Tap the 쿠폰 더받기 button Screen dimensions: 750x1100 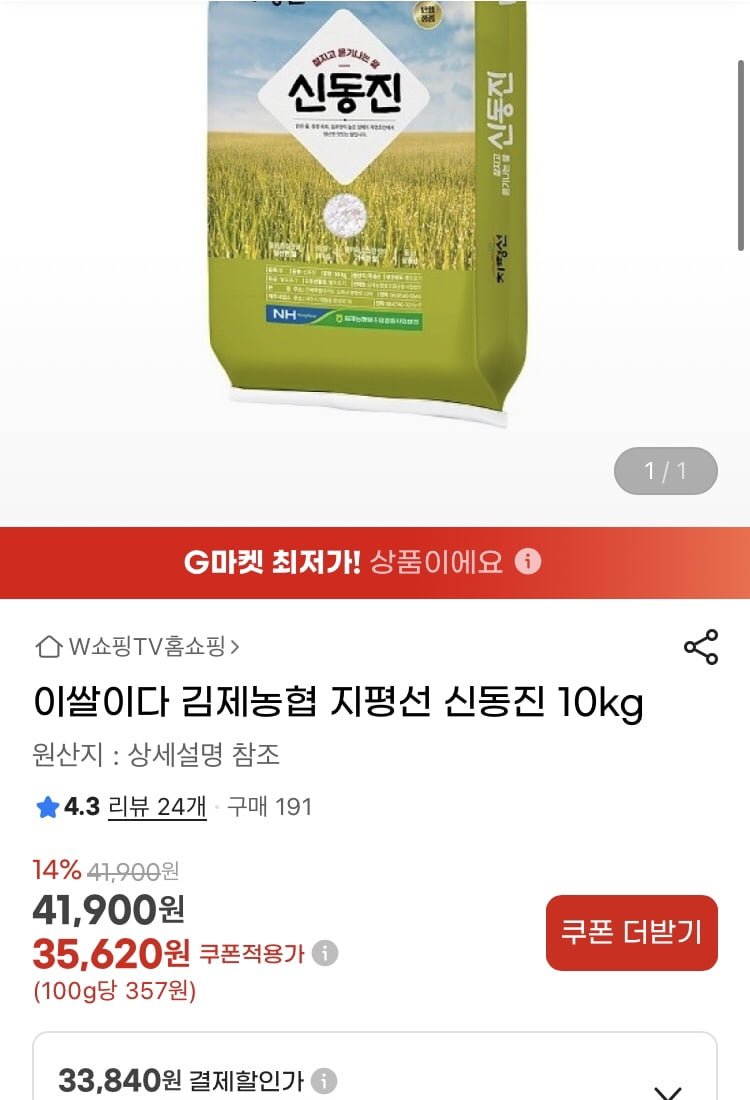(x=631, y=933)
